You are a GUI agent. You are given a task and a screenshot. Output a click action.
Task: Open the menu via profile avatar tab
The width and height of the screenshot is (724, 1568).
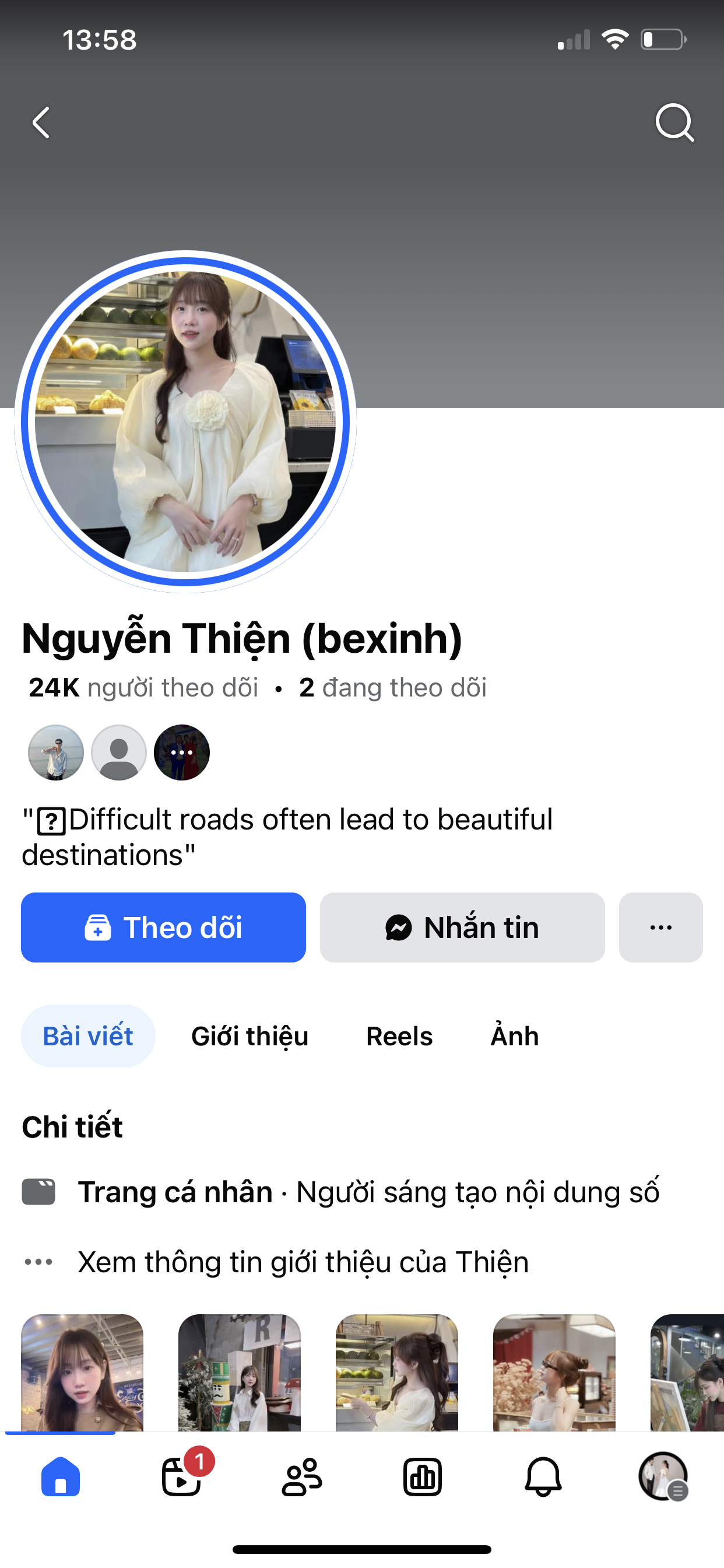pyautogui.click(x=663, y=1476)
